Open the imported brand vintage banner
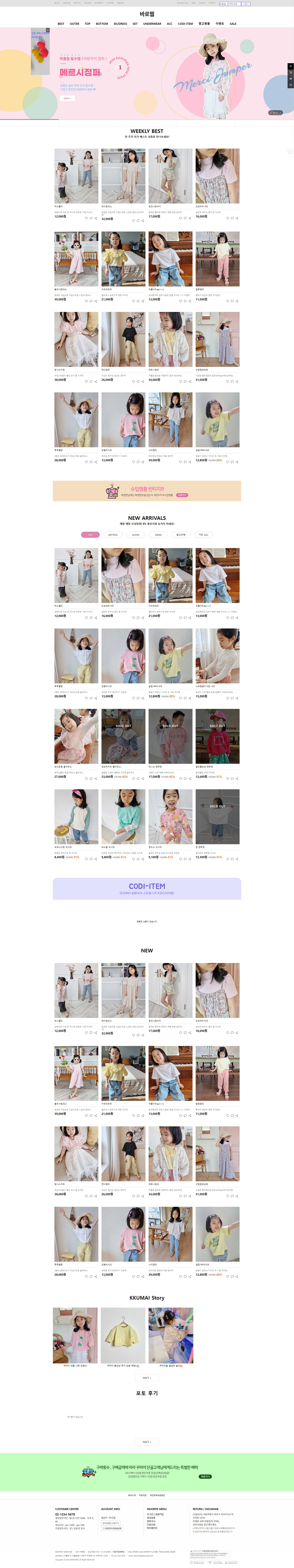This screenshot has height=1568, width=294. 147,491
